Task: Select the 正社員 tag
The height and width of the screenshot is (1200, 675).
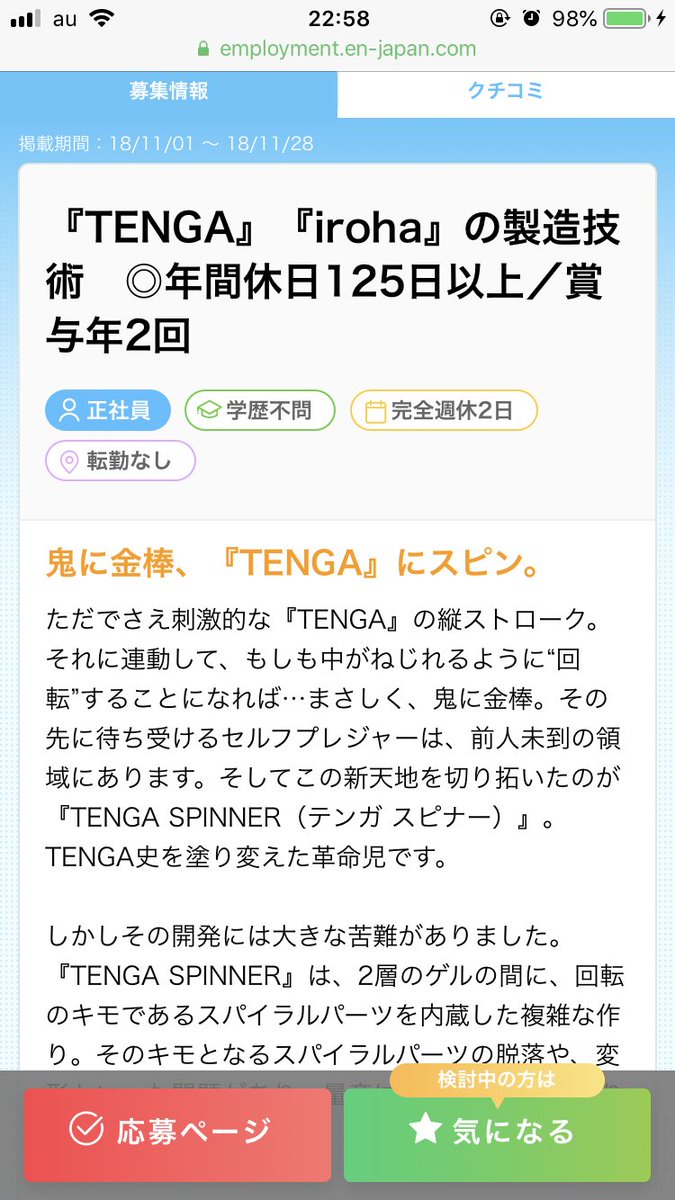Action: 108,410
